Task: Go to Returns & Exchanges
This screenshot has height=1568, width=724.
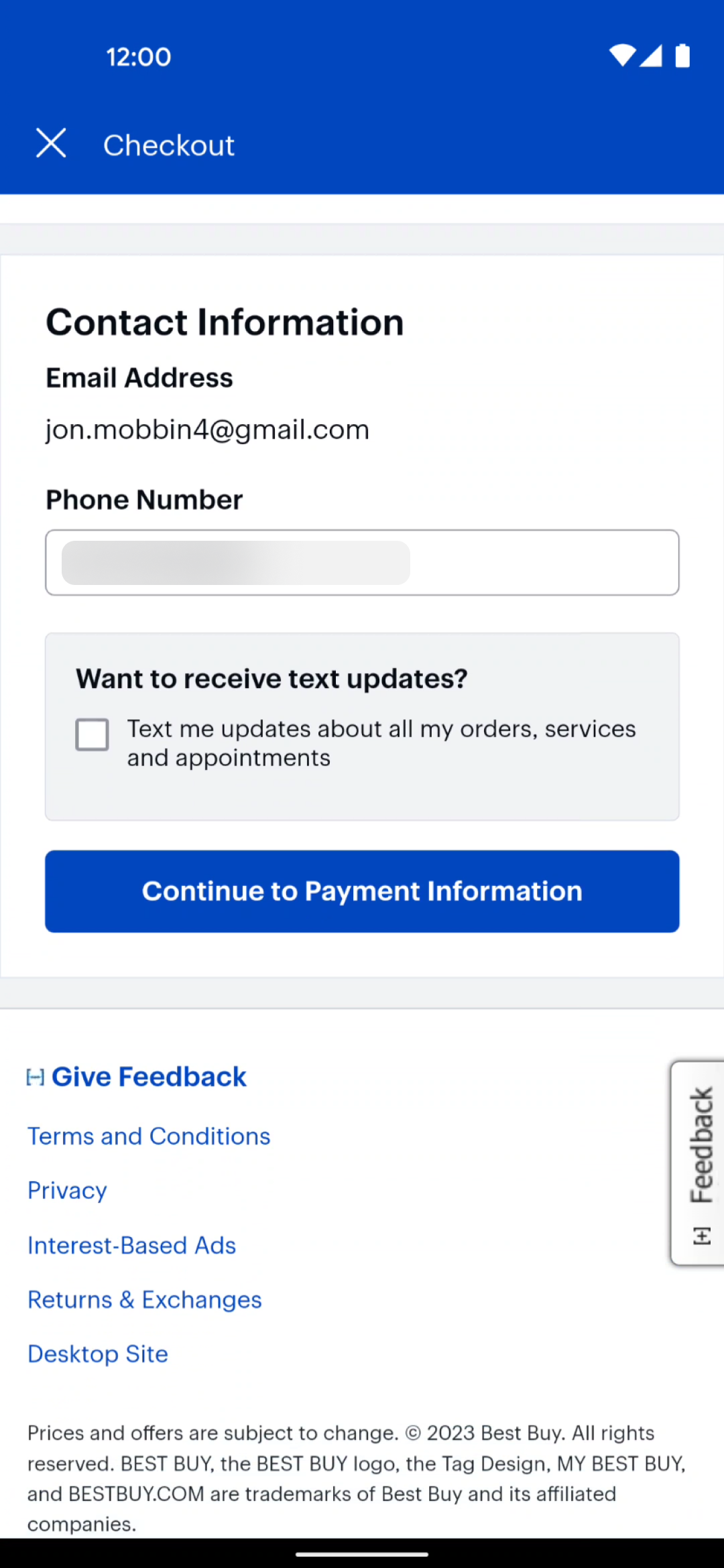Action: click(x=145, y=1300)
